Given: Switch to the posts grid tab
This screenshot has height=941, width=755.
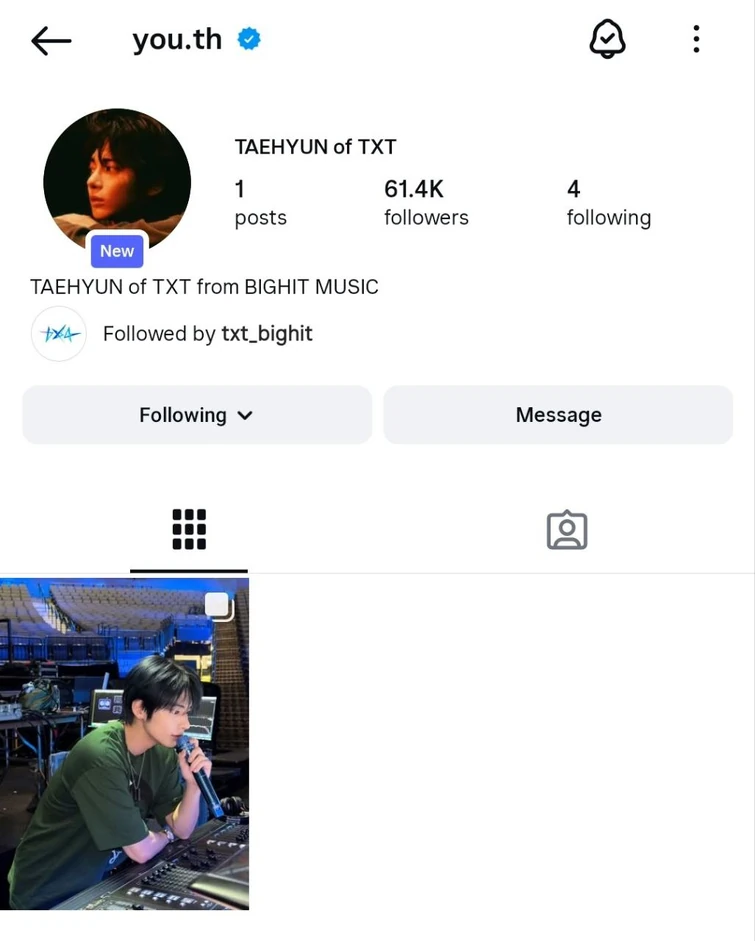Looking at the screenshot, I should (189, 530).
